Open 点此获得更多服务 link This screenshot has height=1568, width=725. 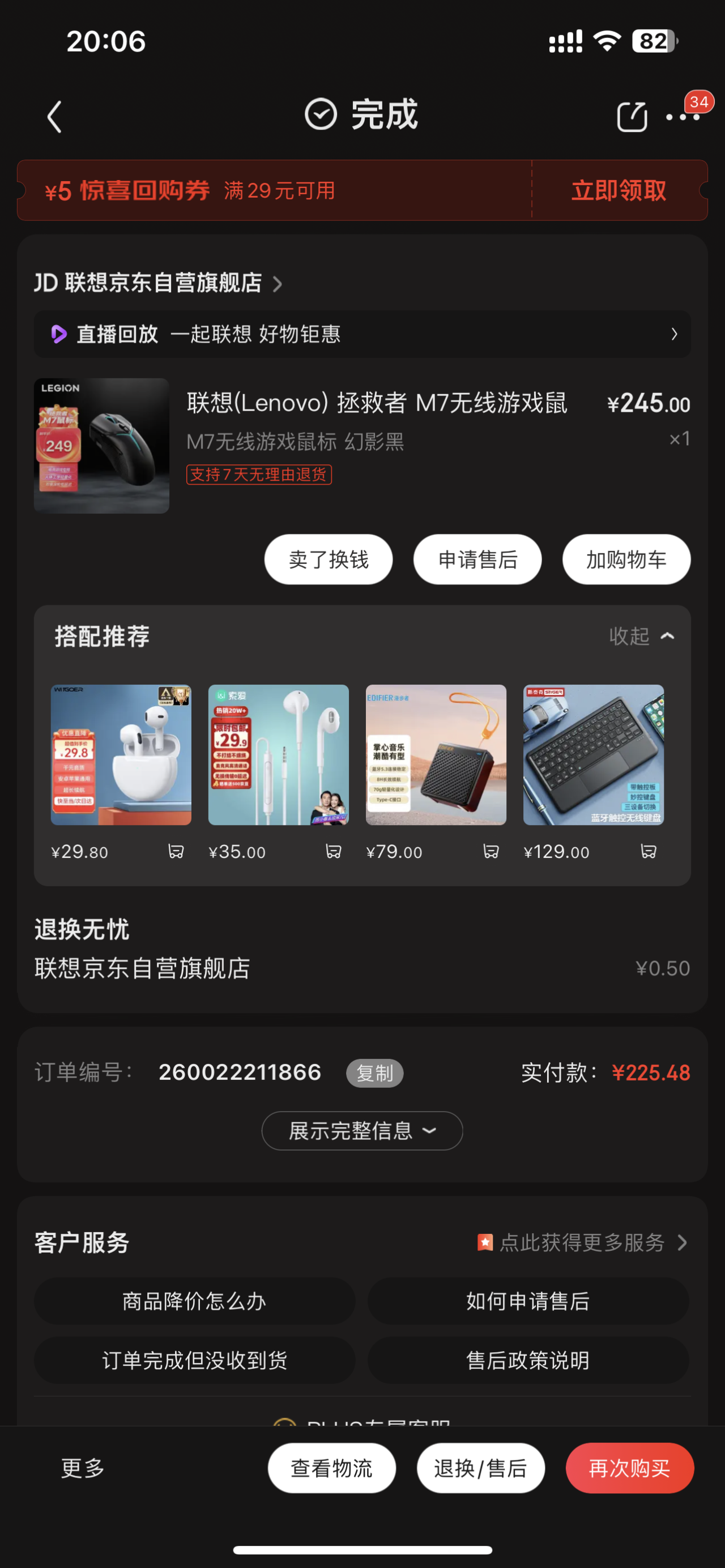583,1242
